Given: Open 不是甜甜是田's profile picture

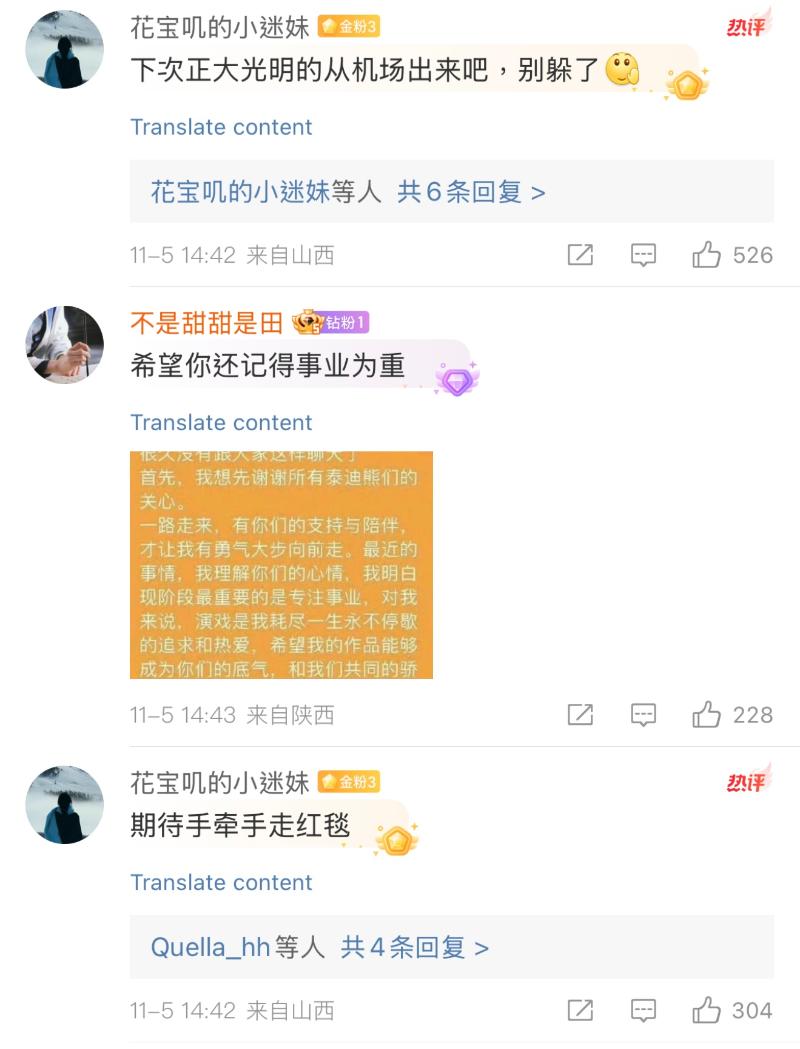Looking at the screenshot, I should 64,345.
